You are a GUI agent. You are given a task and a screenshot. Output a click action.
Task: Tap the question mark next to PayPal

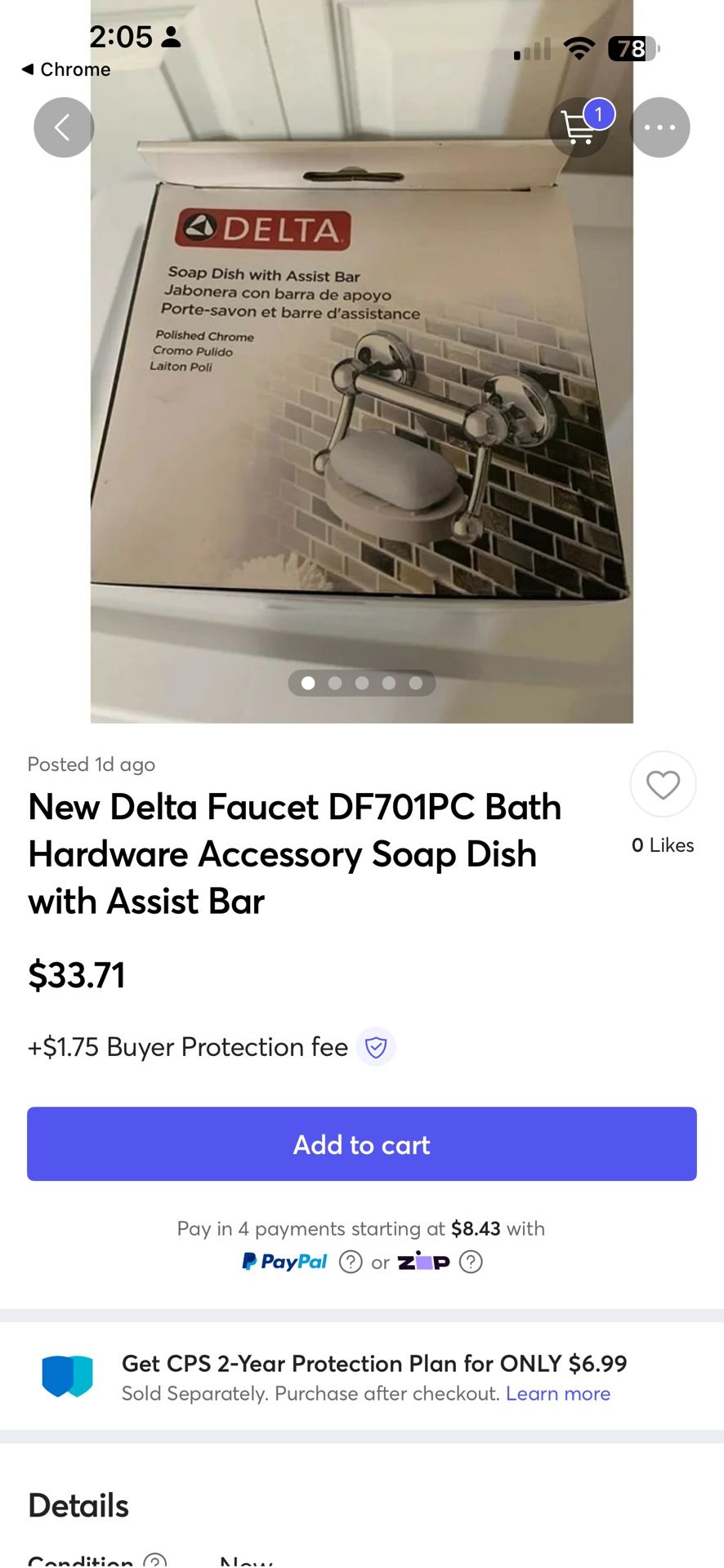point(350,1262)
